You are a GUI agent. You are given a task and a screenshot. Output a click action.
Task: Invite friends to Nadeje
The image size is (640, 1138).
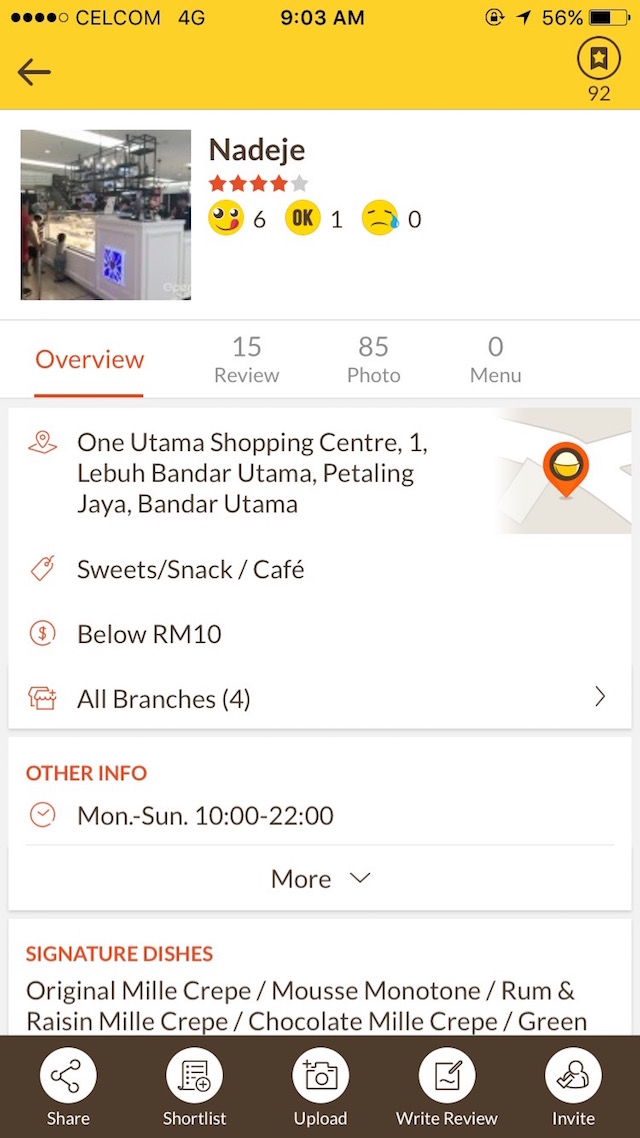573,1087
